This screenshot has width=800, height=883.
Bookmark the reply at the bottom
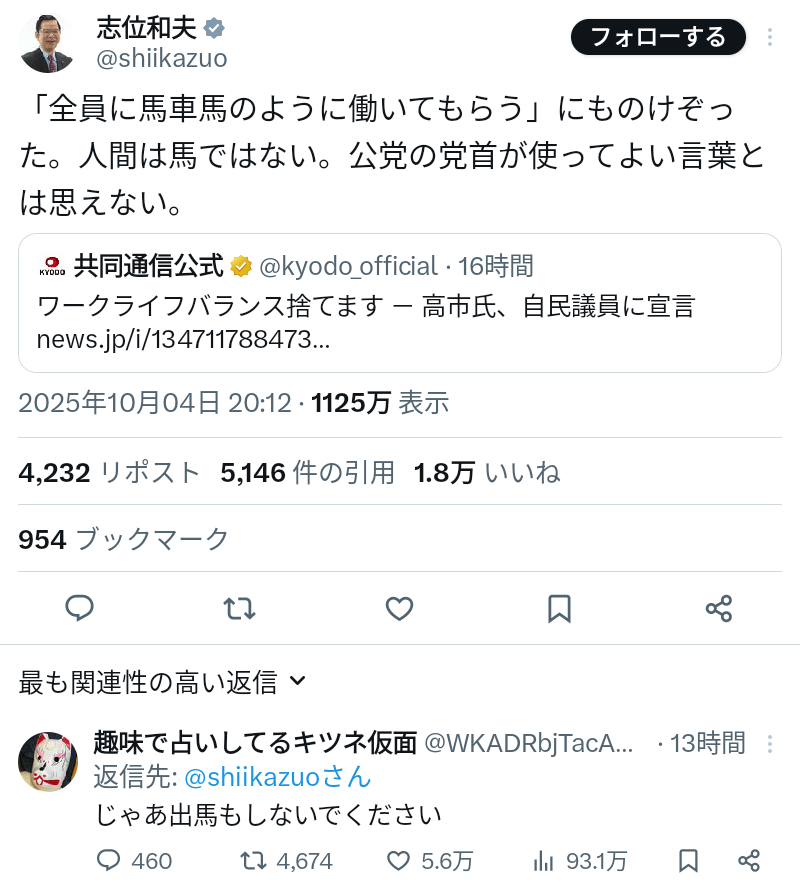pos(688,860)
